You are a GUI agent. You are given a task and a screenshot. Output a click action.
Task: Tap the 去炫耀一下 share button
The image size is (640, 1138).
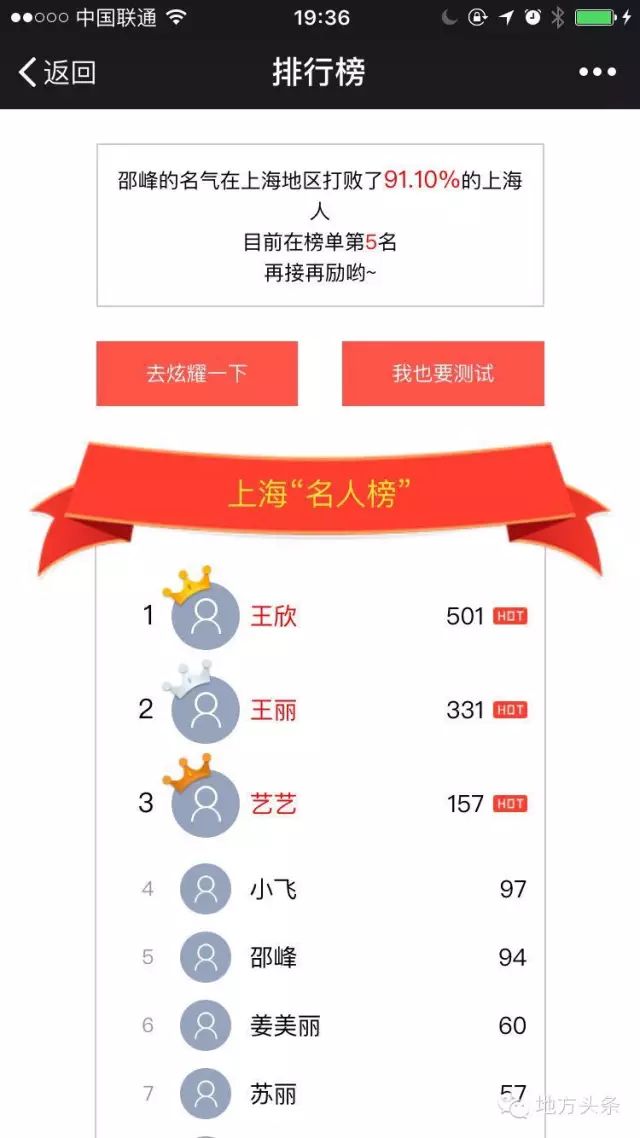(197, 374)
